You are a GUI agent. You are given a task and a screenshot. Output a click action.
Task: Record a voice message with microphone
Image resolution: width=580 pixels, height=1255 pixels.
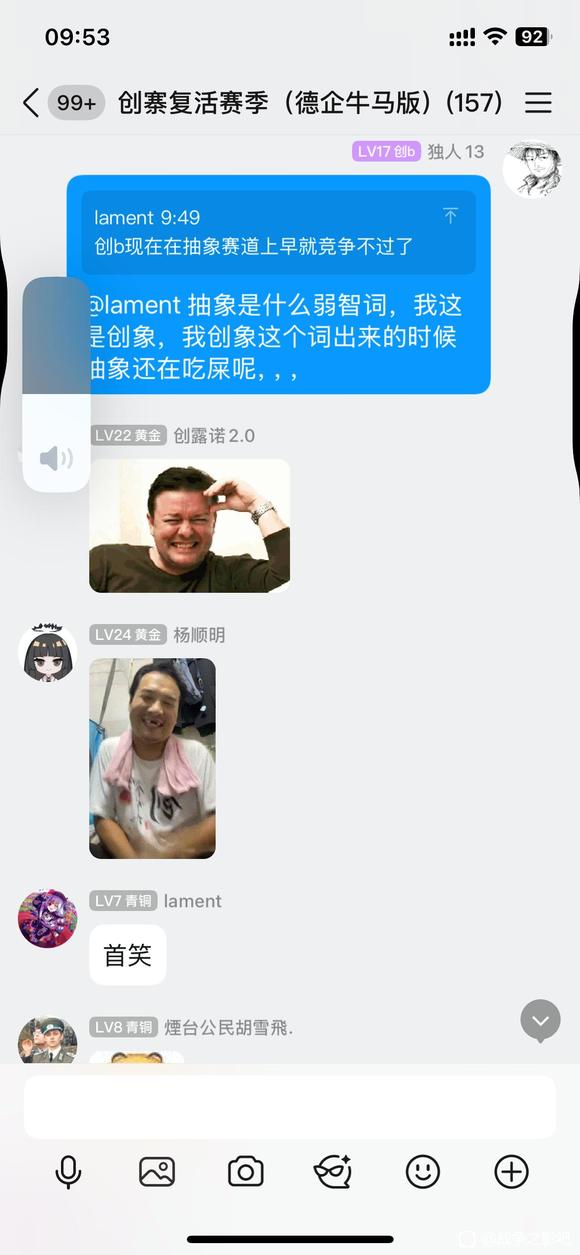tap(68, 1171)
